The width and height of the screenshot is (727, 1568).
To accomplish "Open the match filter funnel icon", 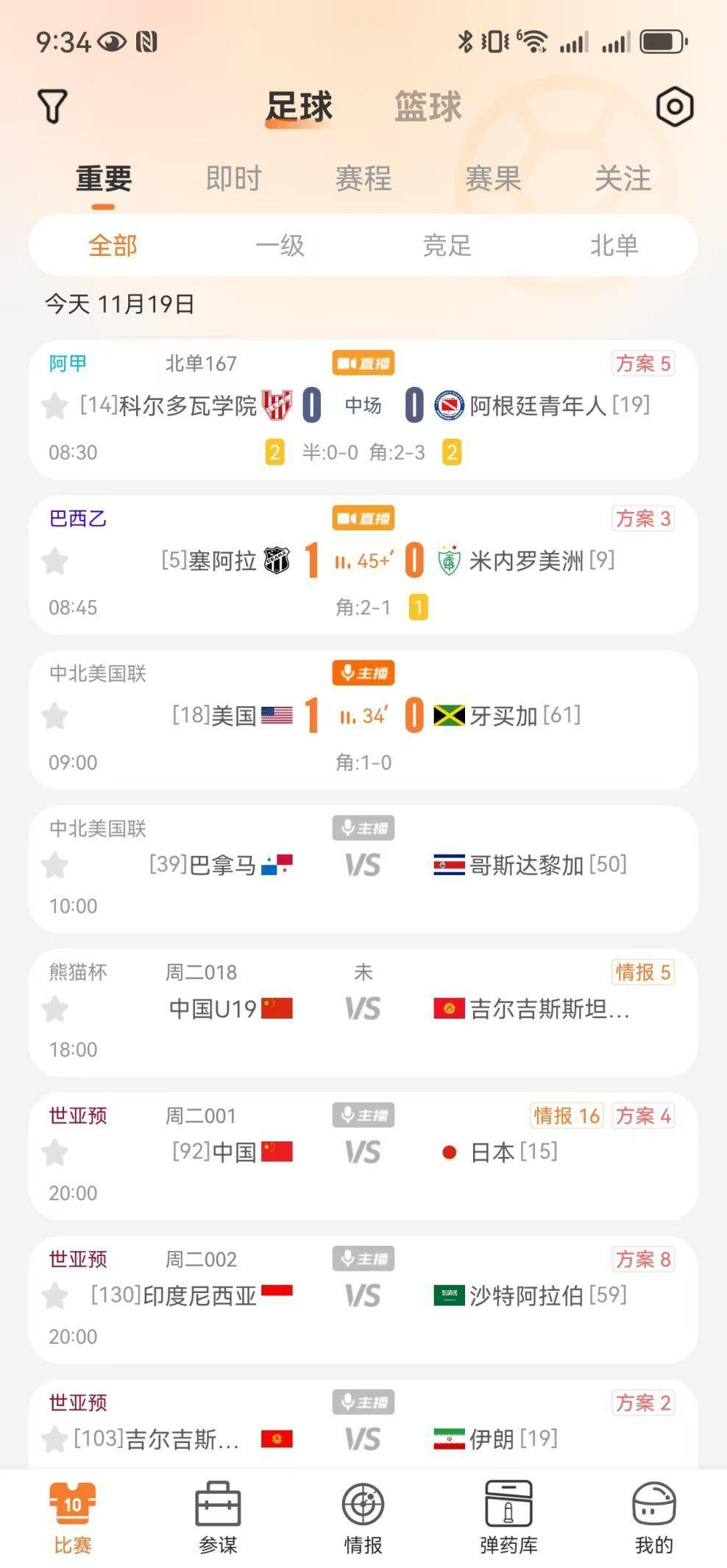I will 53,107.
